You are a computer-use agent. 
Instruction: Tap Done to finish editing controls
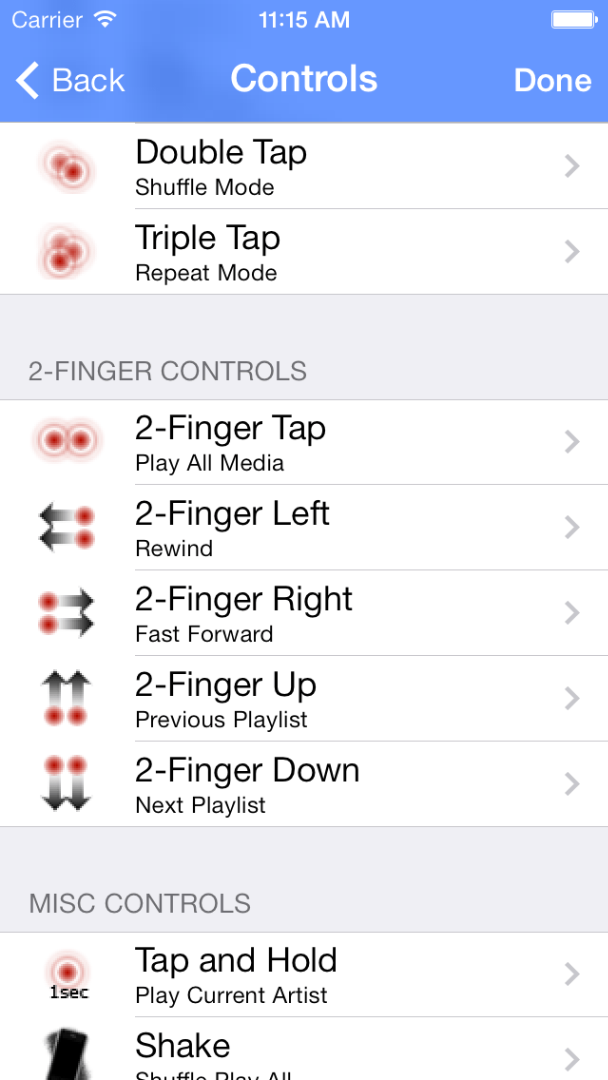[552, 80]
